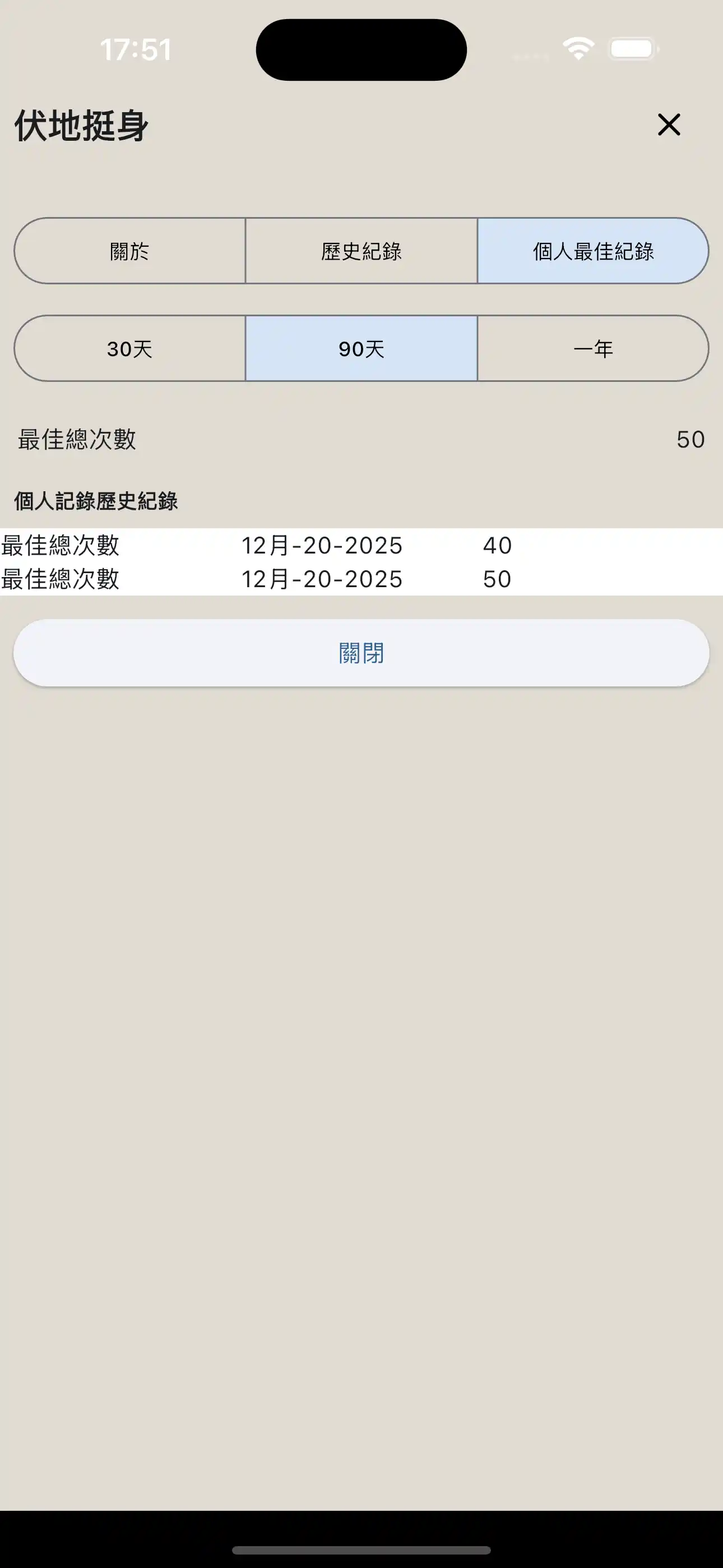723x1568 pixels.
Task: Select the 30天 time range
Action: (129, 349)
